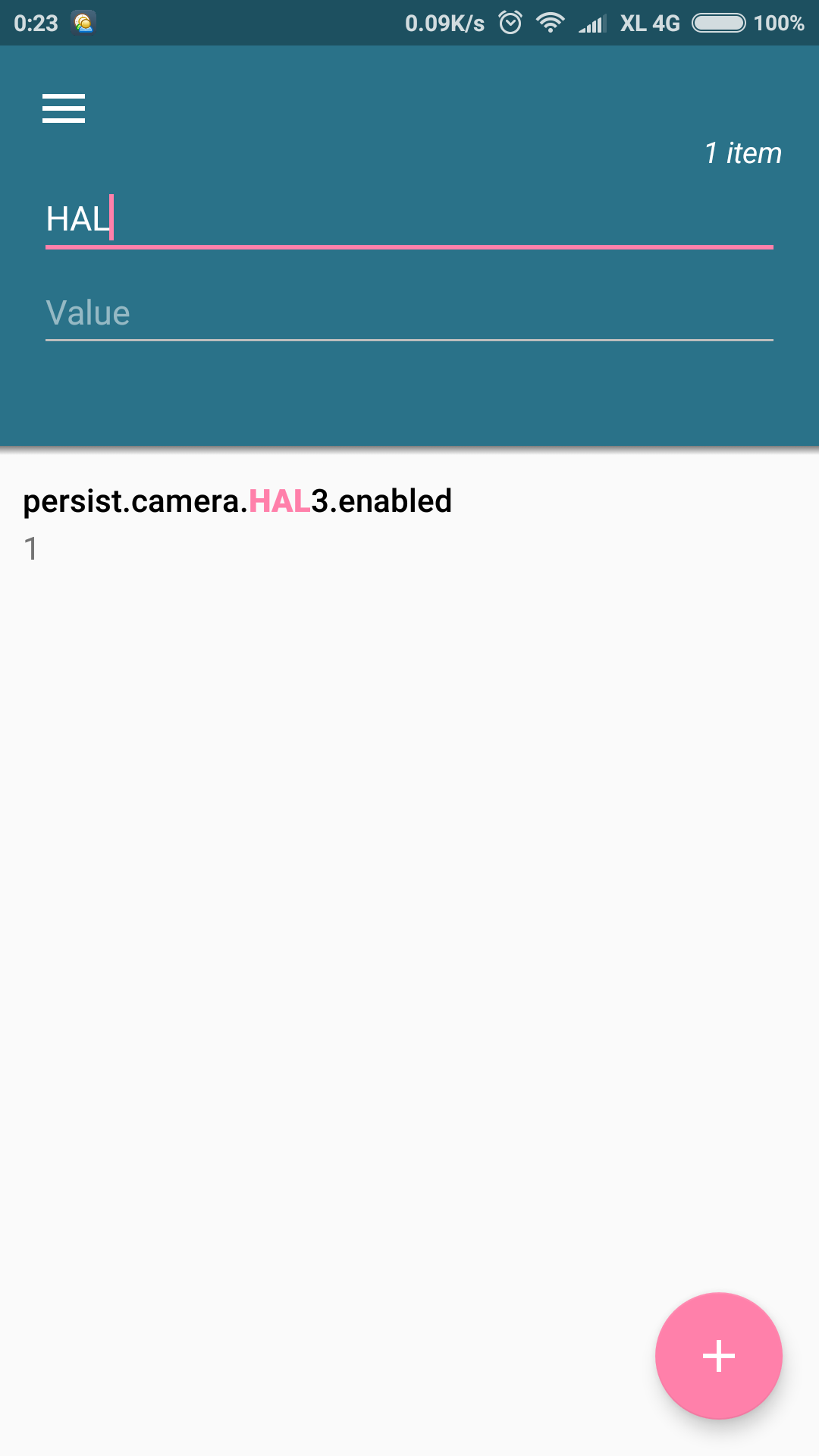
Task: Add a new property with plus button
Action: [718, 1355]
